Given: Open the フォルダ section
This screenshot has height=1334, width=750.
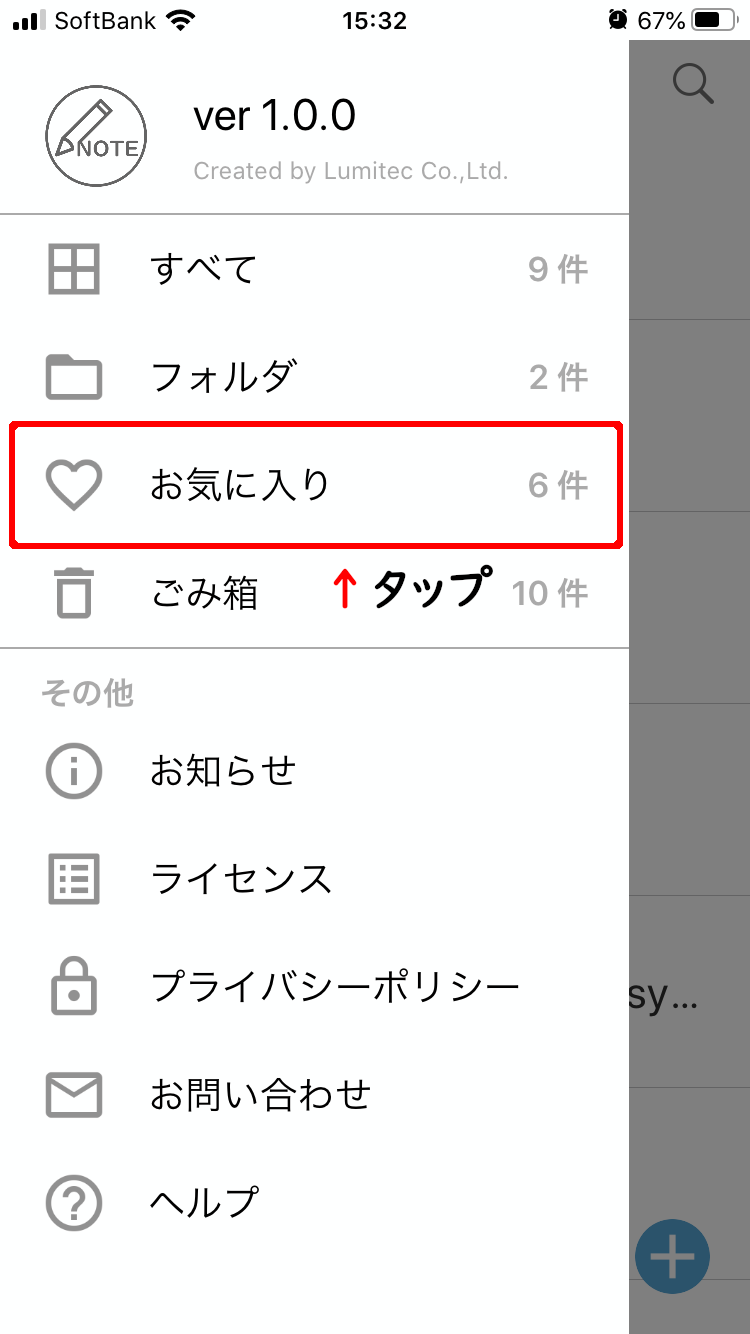Looking at the screenshot, I should pyautogui.click(x=314, y=377).
